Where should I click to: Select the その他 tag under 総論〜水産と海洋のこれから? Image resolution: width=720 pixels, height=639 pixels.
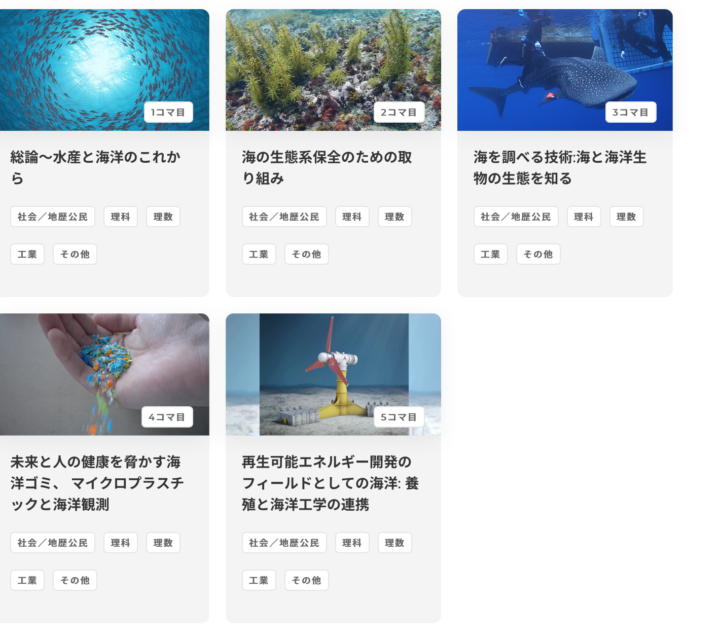click(x=74, y=254)
